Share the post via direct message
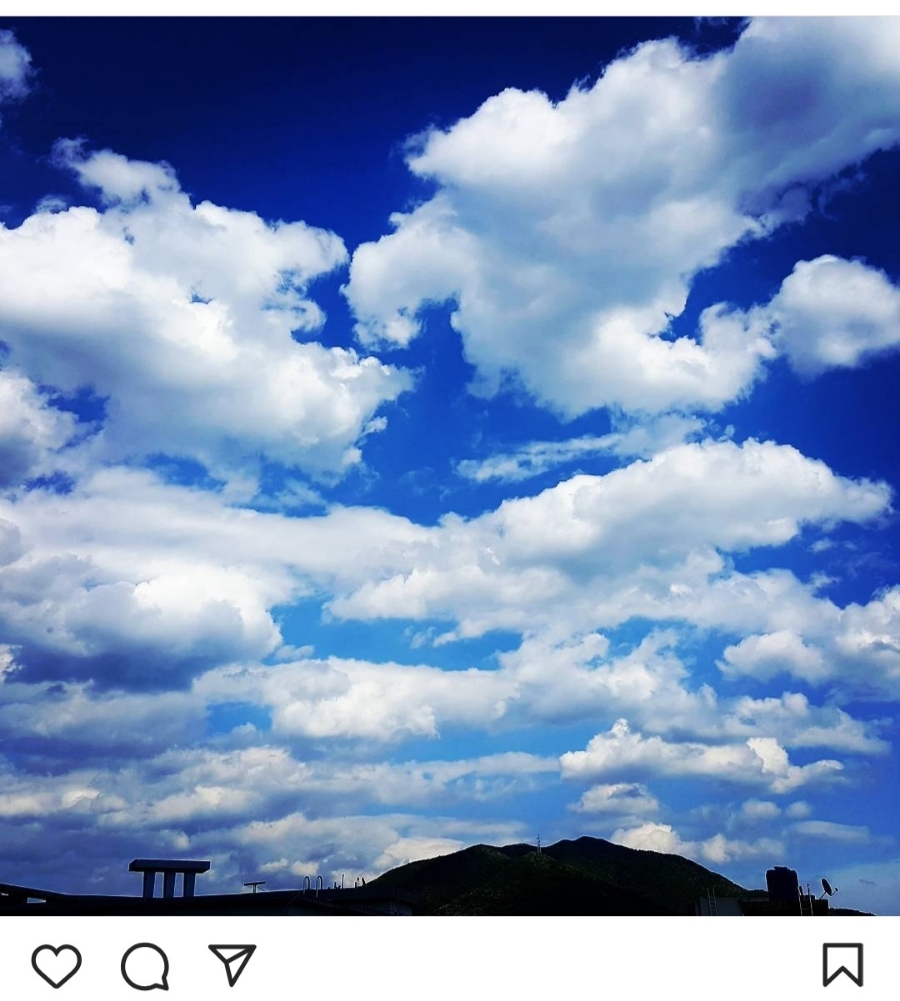Image resolution: width=900 pixels, height=1001 pixels. tap(232, 965)
